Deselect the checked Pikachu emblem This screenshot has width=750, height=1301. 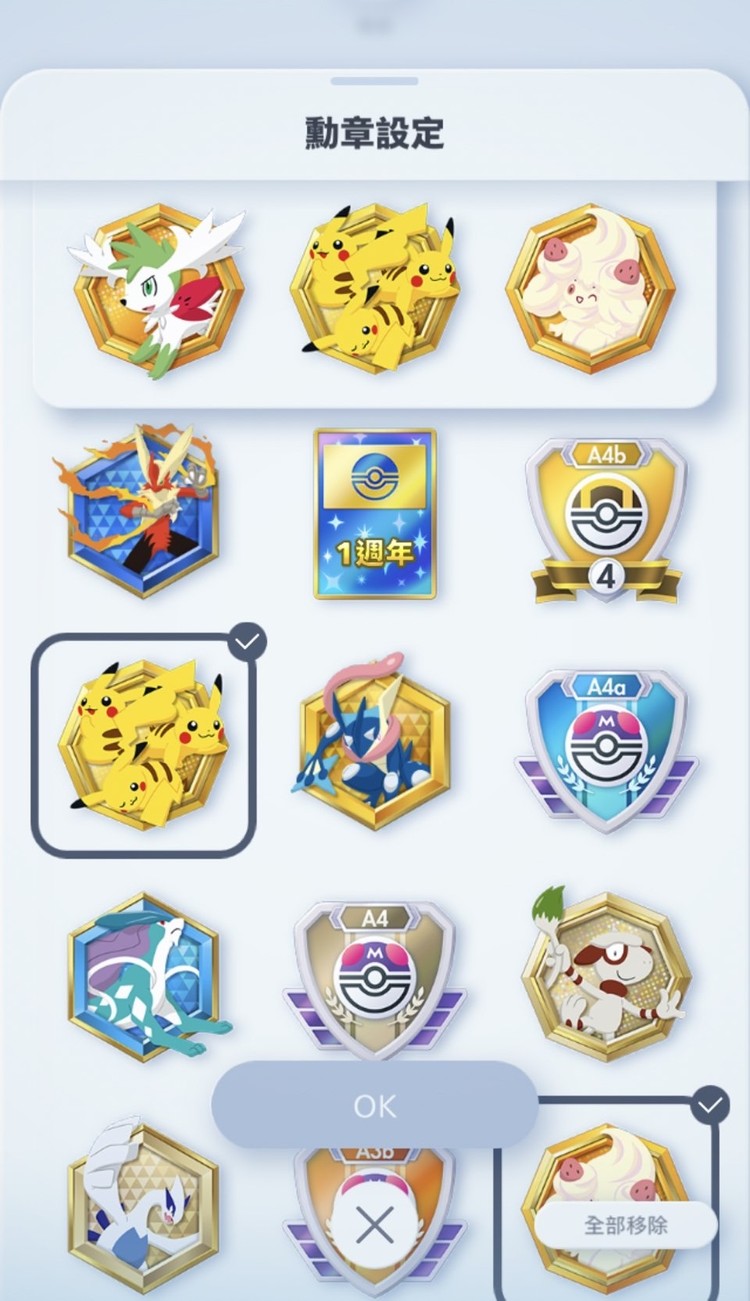pyautogui.click(x=144, y=745)
